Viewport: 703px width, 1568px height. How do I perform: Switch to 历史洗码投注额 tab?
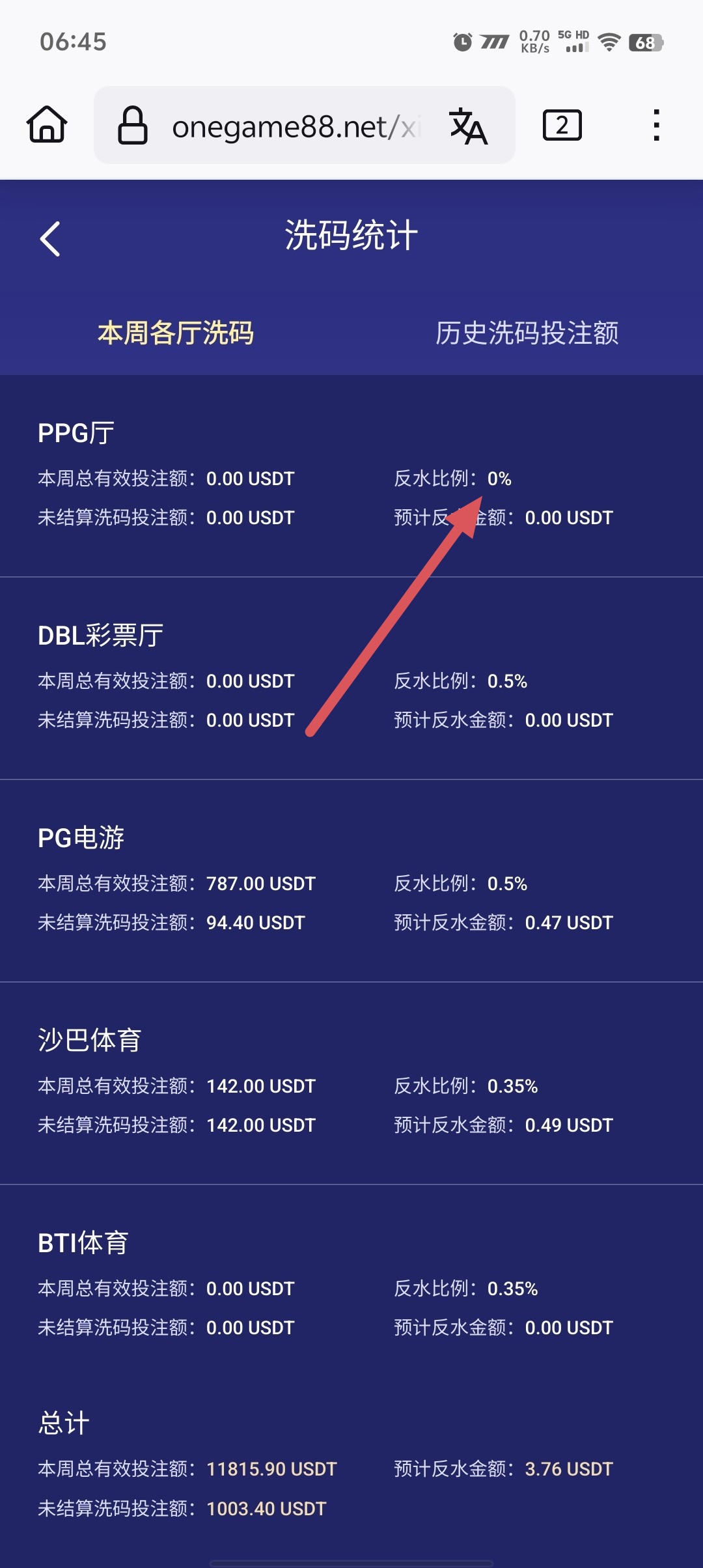[527, 333]
